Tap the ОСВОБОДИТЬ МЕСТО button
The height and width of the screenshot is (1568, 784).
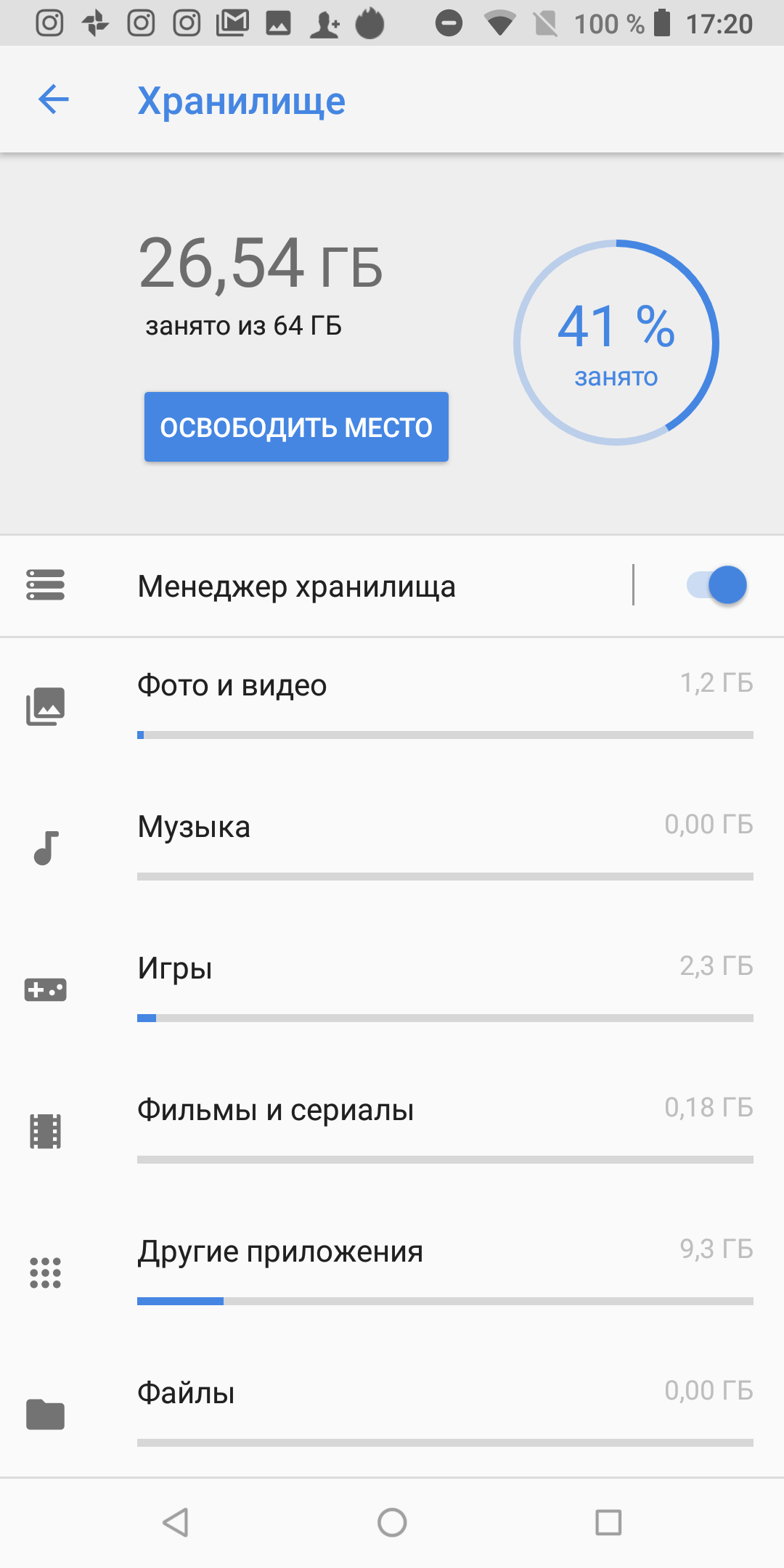(x=296, y=427)
